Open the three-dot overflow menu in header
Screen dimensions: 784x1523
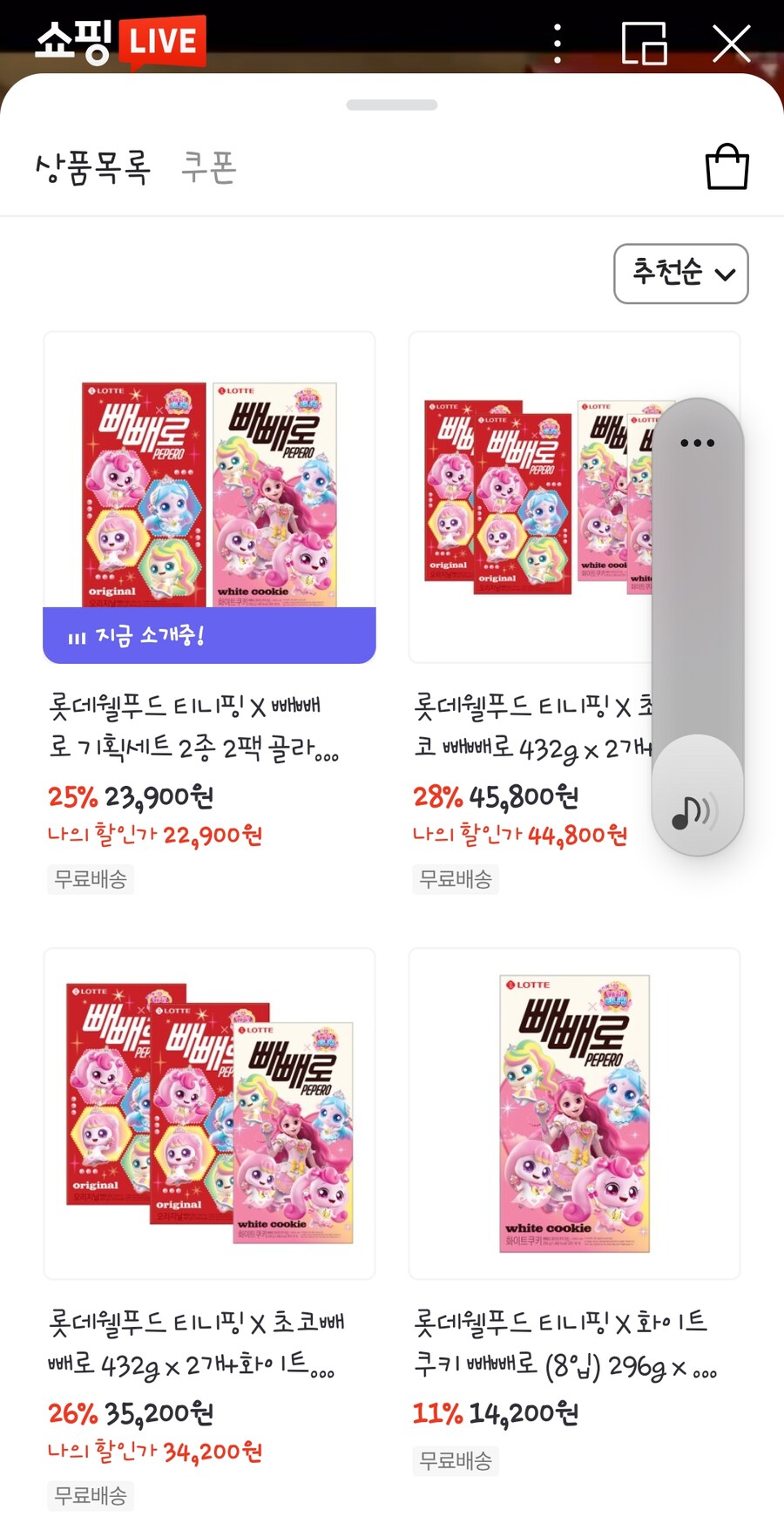558,43
